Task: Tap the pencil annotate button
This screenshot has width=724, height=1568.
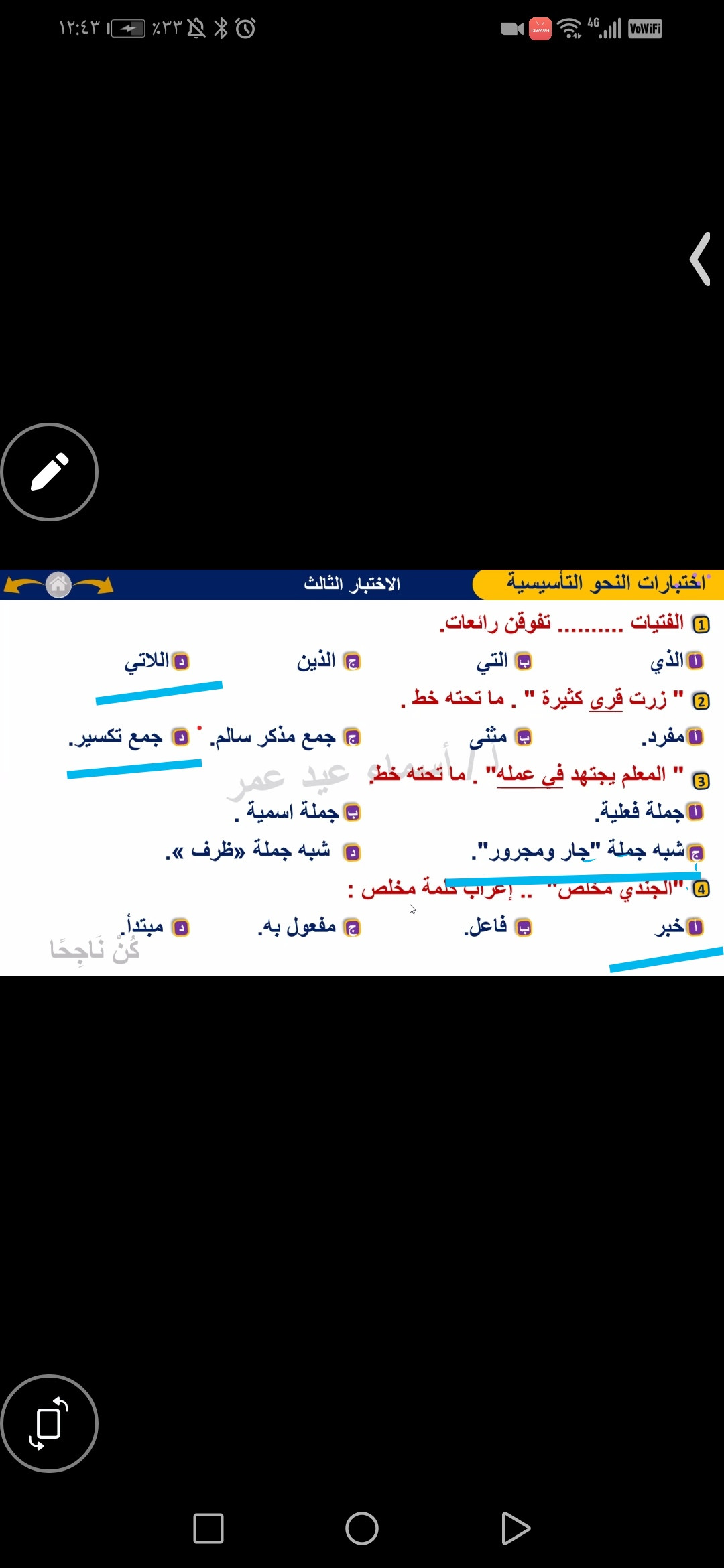Action: click(49, 472)
